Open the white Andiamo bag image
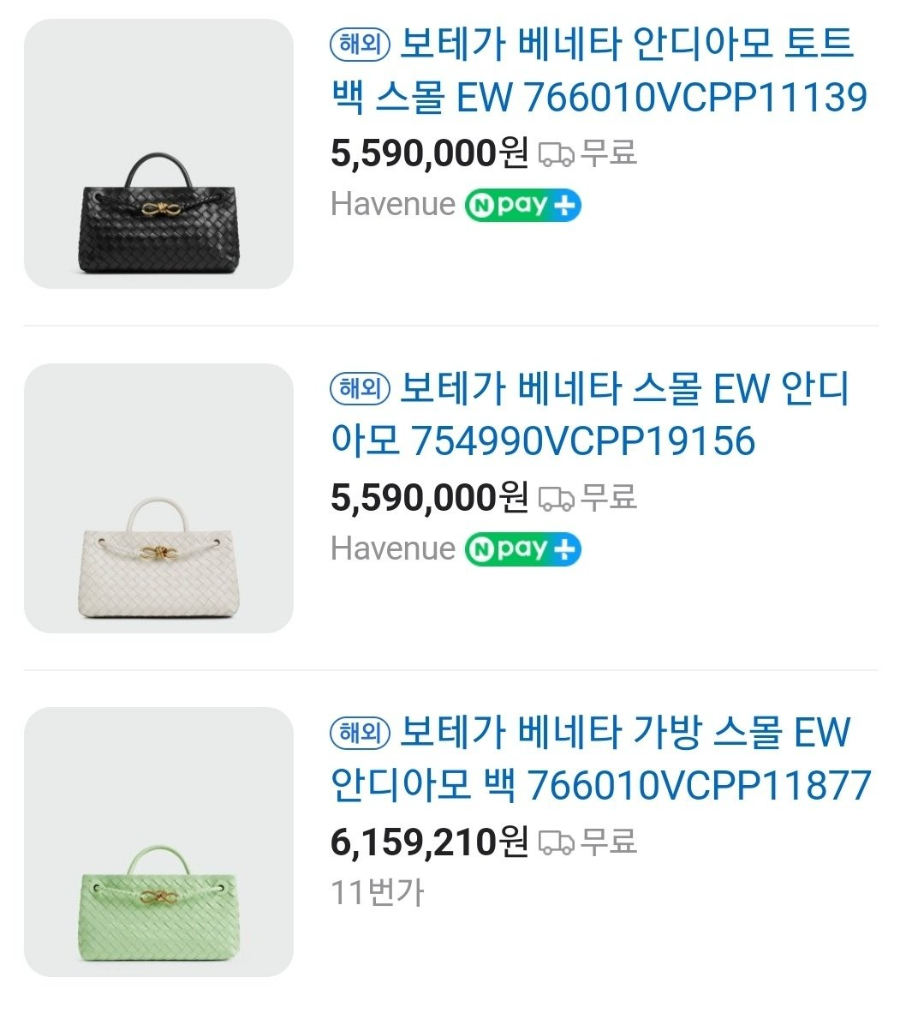The width and height of the screenshot is (900, 1019). (x=158, y=498)
